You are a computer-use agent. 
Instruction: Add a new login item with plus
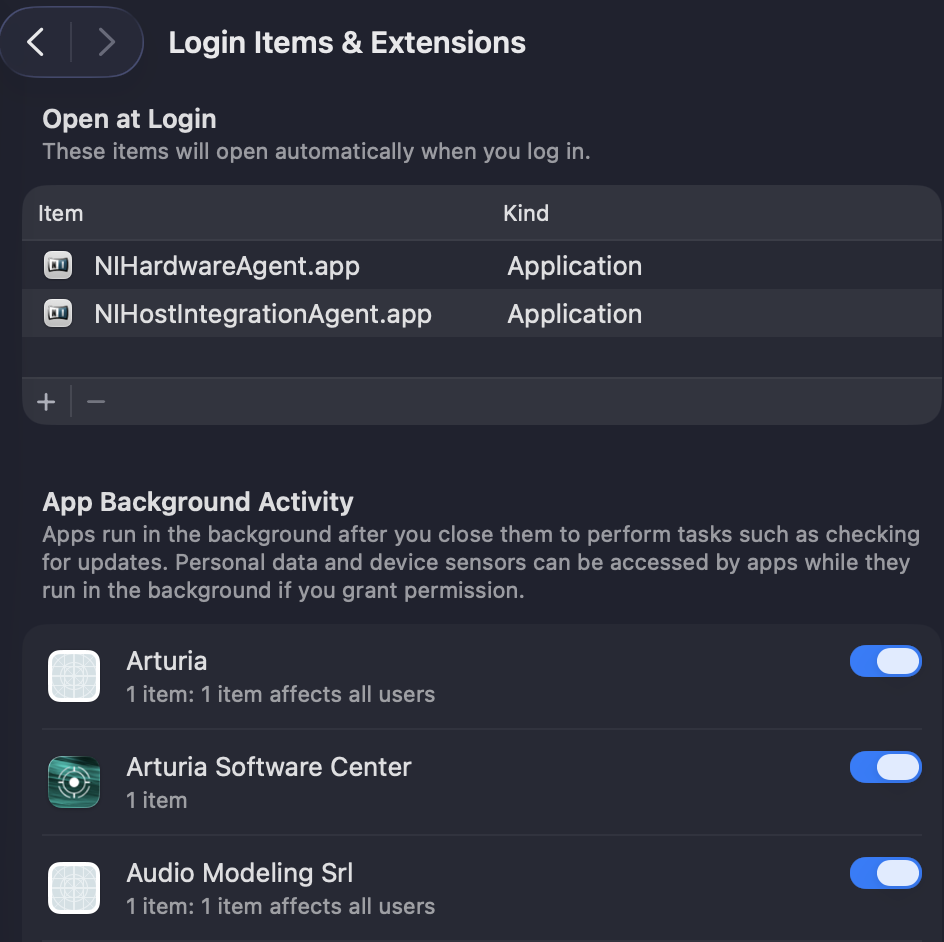click(46, 402)
